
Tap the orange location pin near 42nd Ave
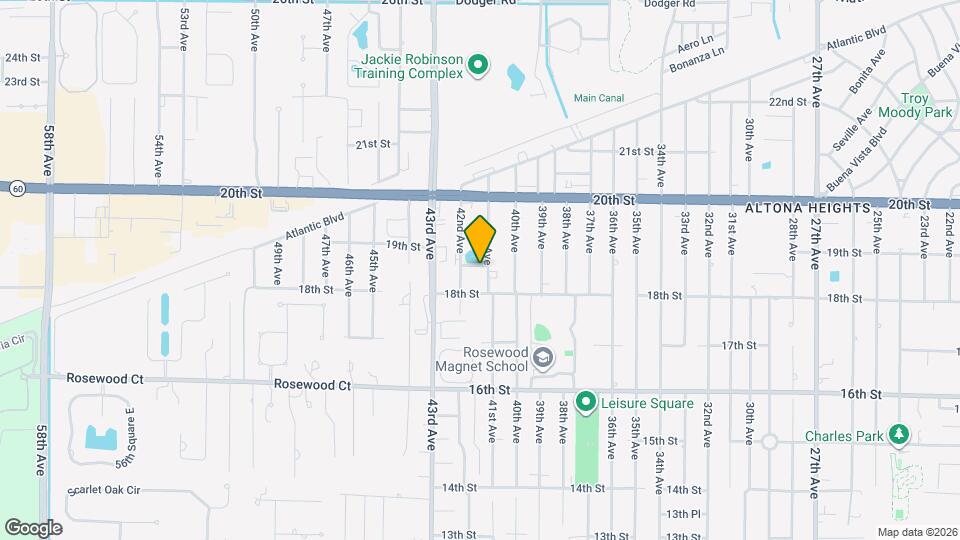(x=480, y=238)
